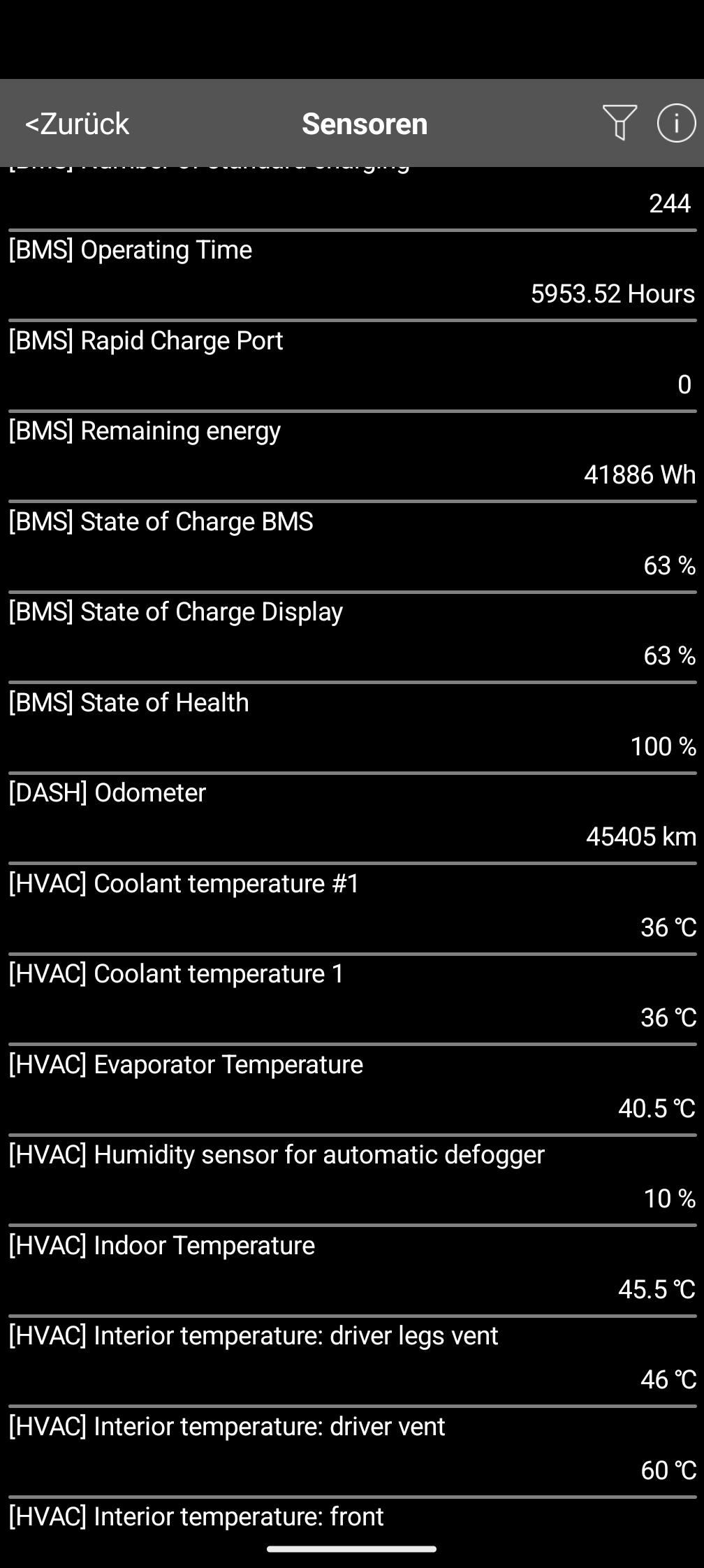704x1568 pixels.
Task: Tap the Sensoren title bar
Action: [364, 123]
